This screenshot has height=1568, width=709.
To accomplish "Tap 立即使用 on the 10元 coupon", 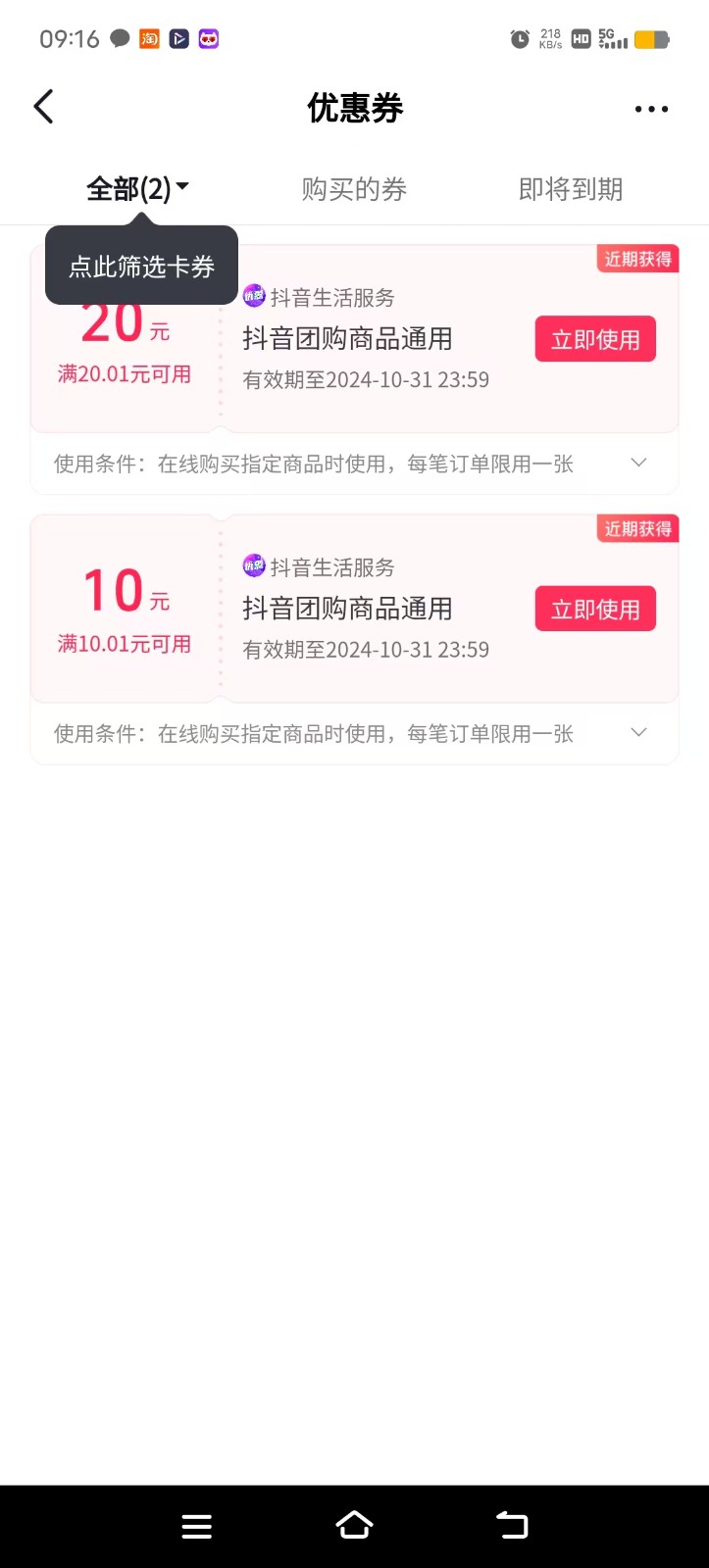I will tap(594, 609).
